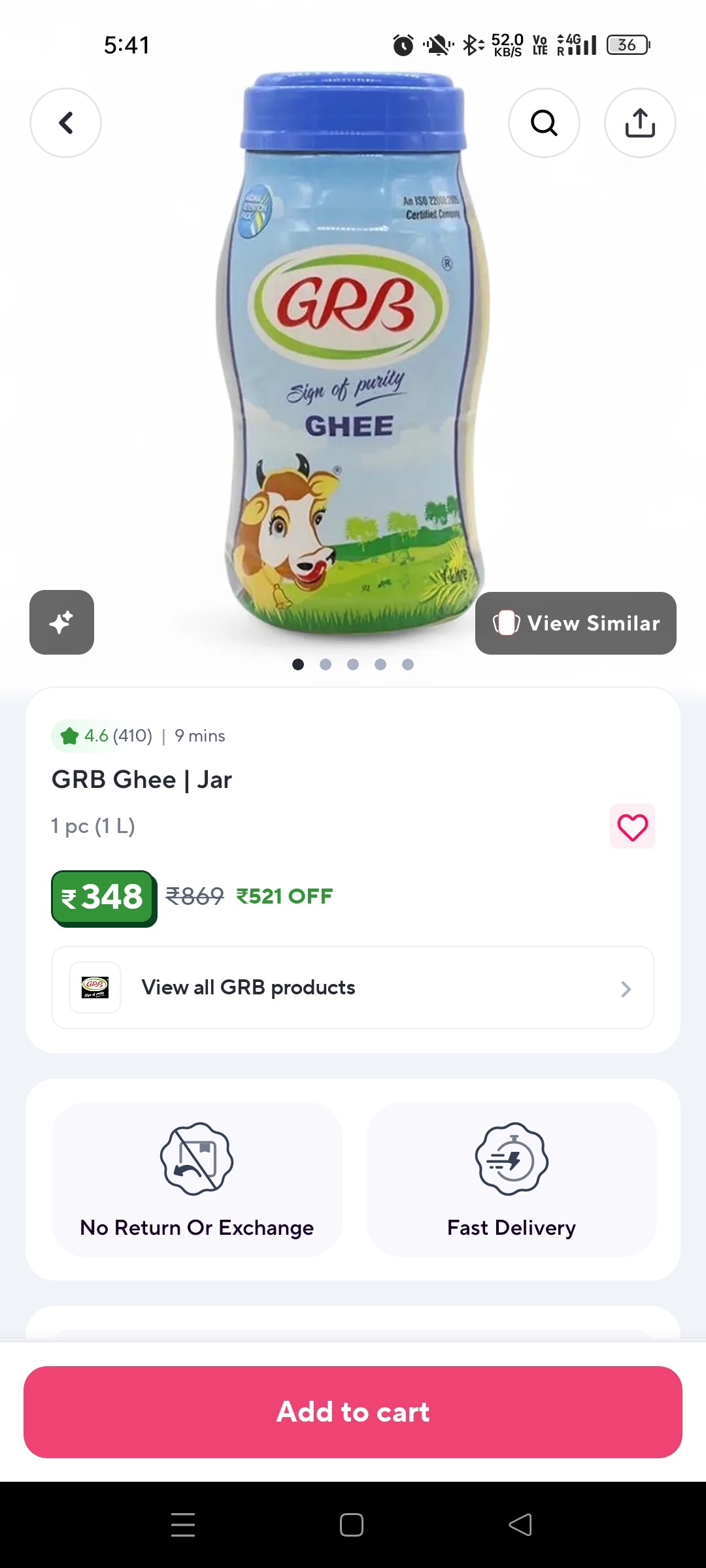This screenshot has height=1568, width=706.
Task: View similar products
Action: tap(575, 623)
